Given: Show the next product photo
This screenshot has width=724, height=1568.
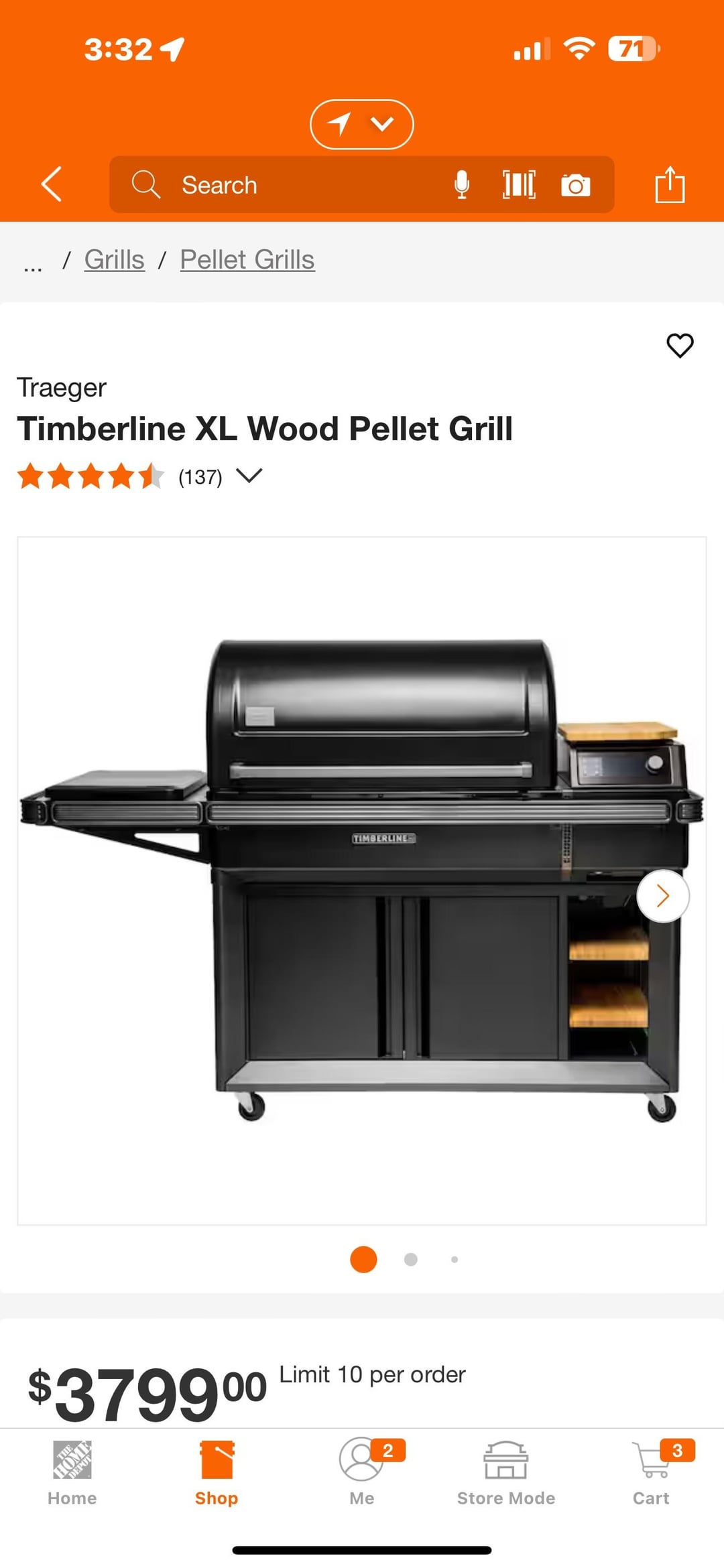Looking at the screenshot, I should [662, 896].
